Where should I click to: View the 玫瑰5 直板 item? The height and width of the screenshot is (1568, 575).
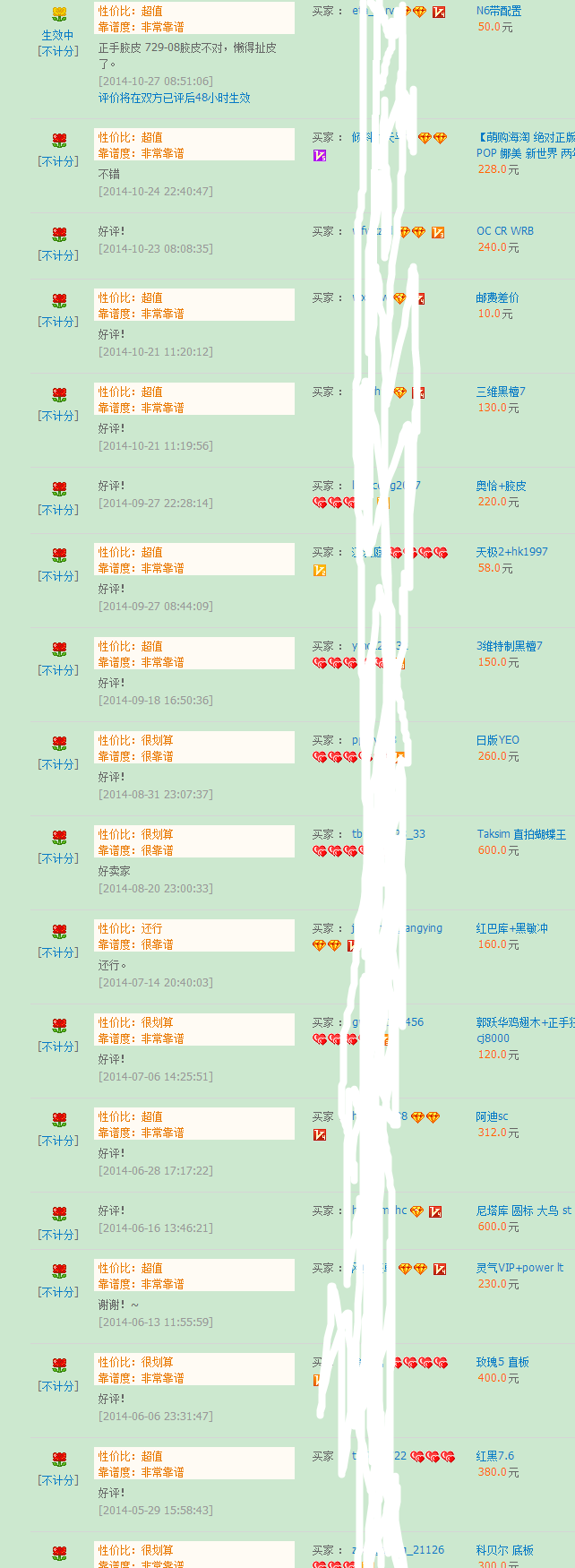click(x=502, y=1363)
